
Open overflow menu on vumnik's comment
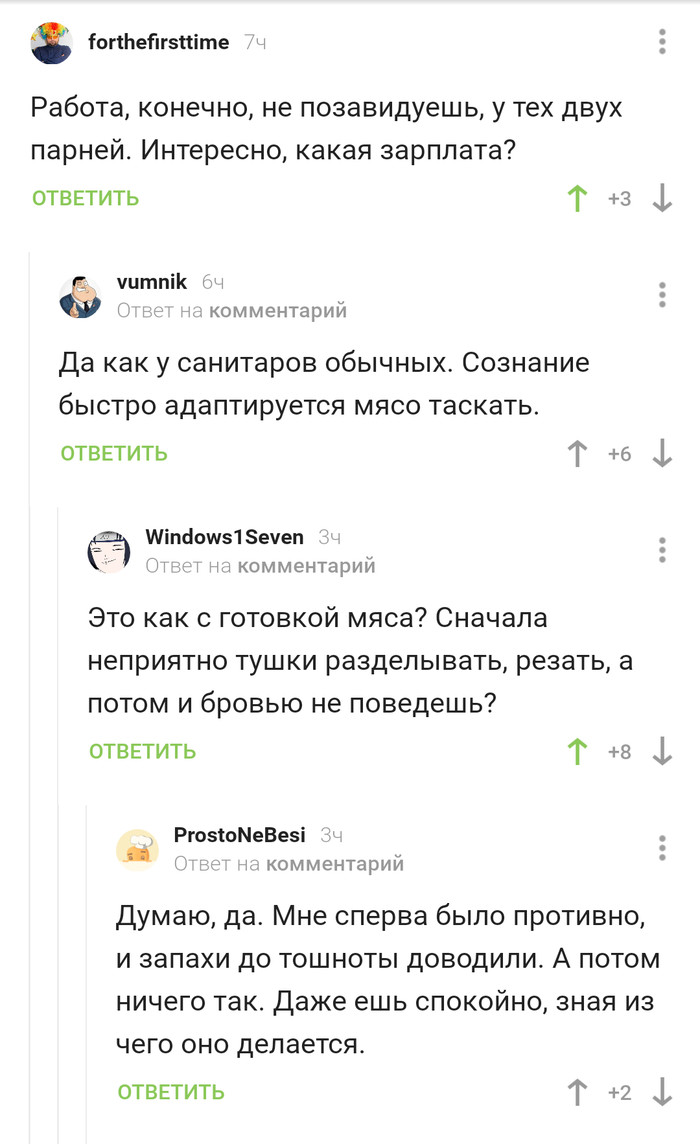pyautogui.click(x=662, y=295)
